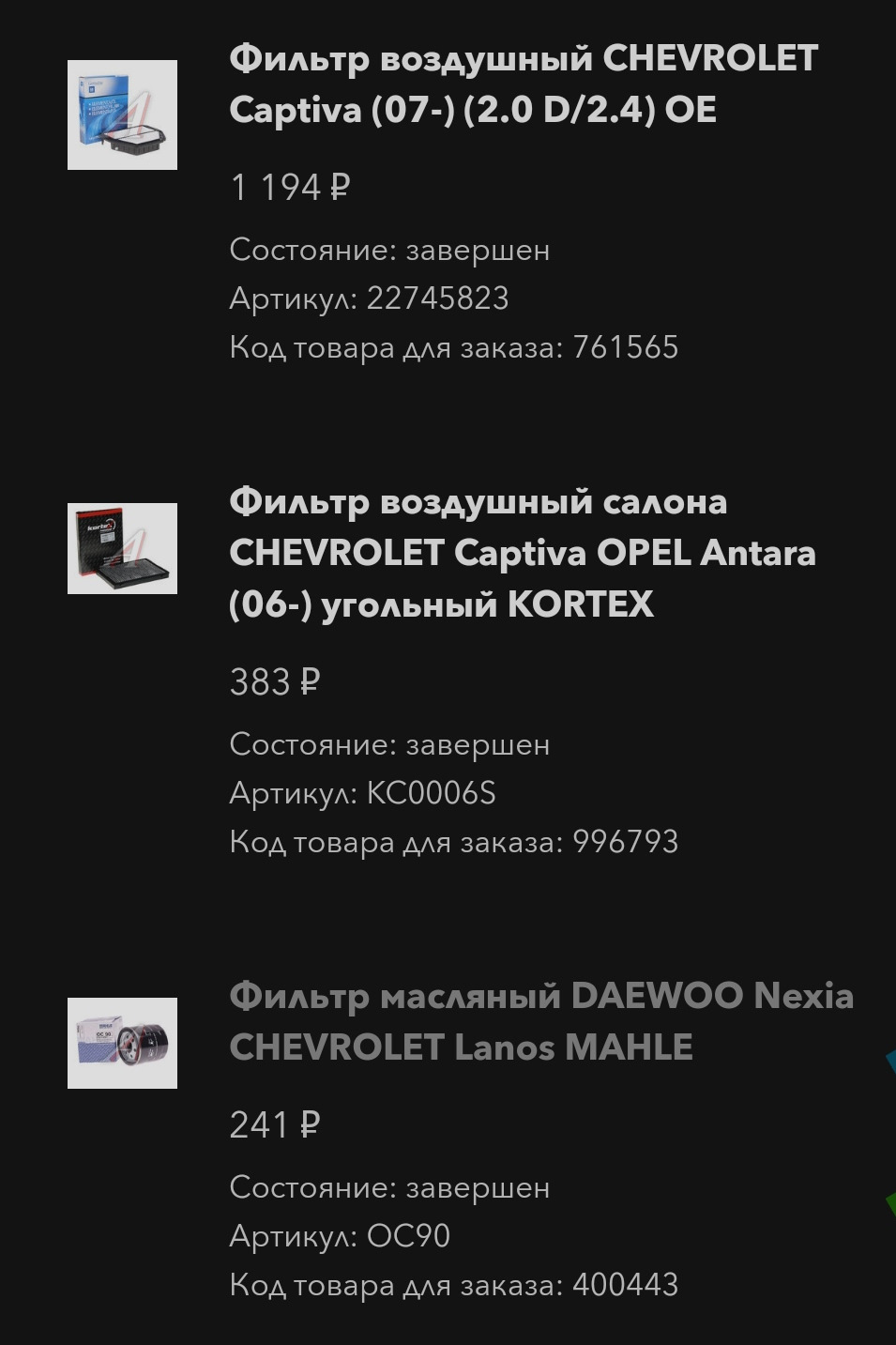The height and width of the screenshot is (1345, 896).
Task: Click the blue accent marker on the right edge
Action: [891, 1058]
